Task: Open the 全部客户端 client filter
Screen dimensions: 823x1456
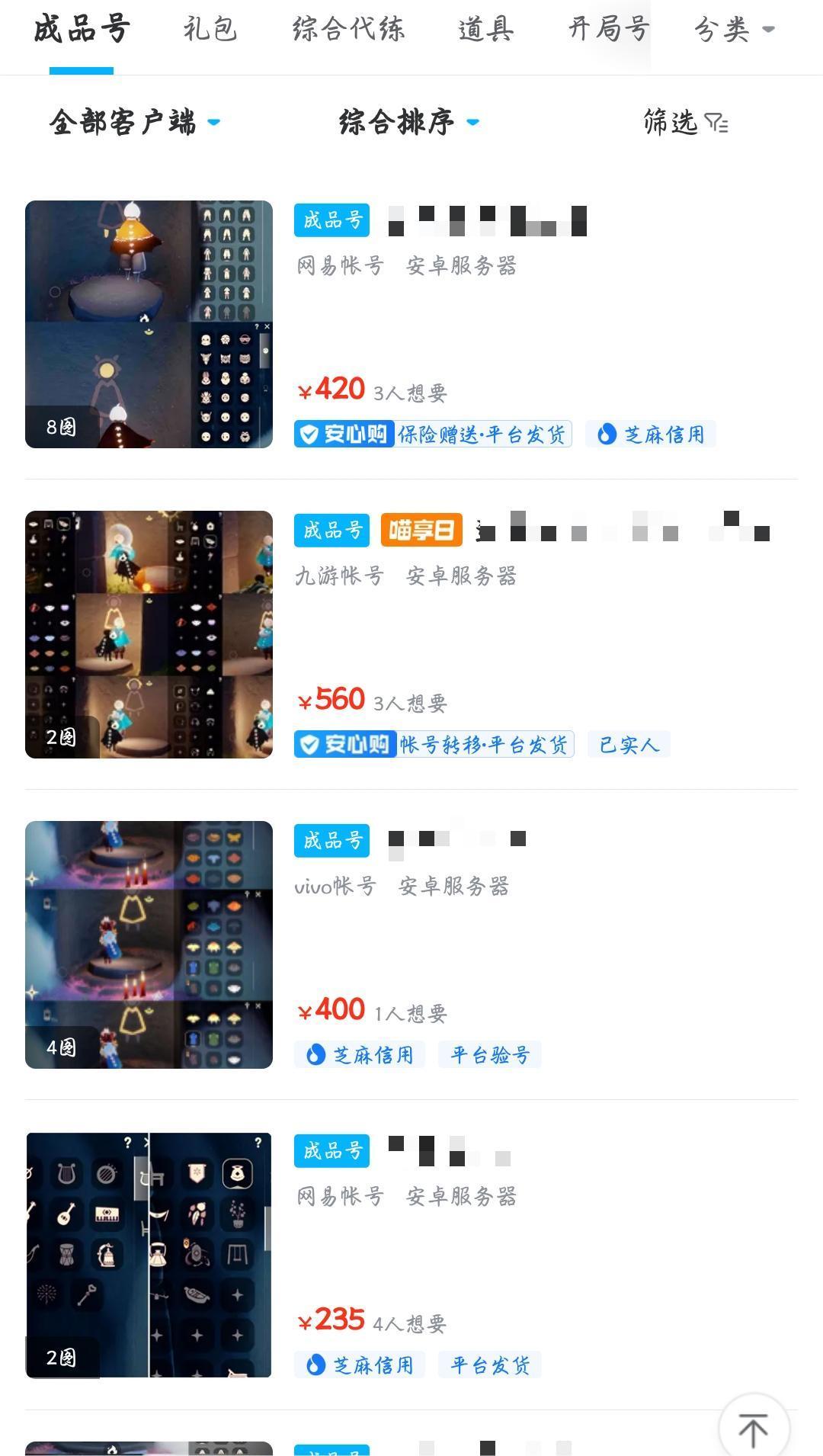Action: (x=135, y=122)
